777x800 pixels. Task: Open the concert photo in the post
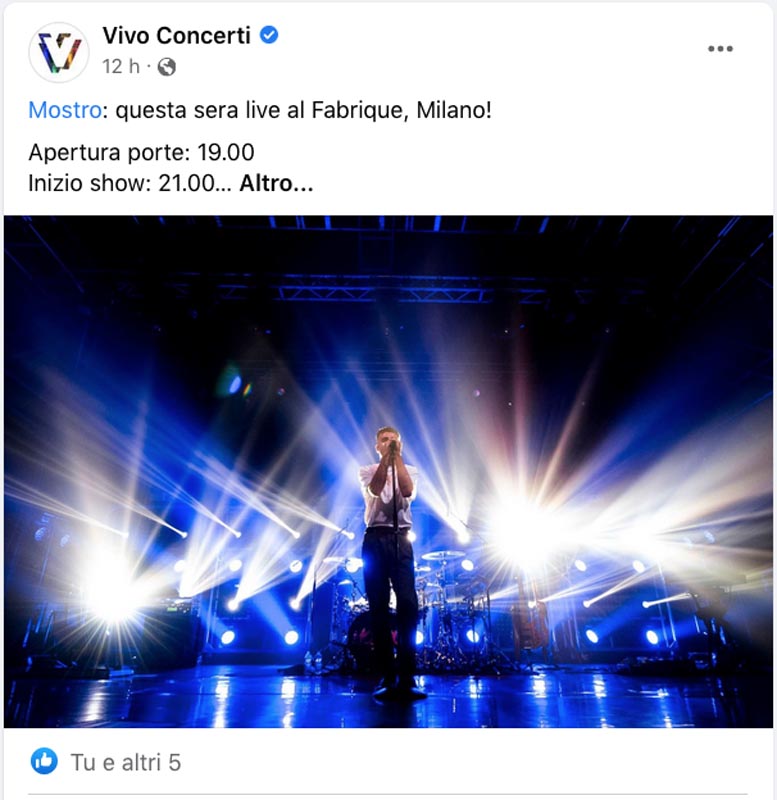click(x=388, y=471)
